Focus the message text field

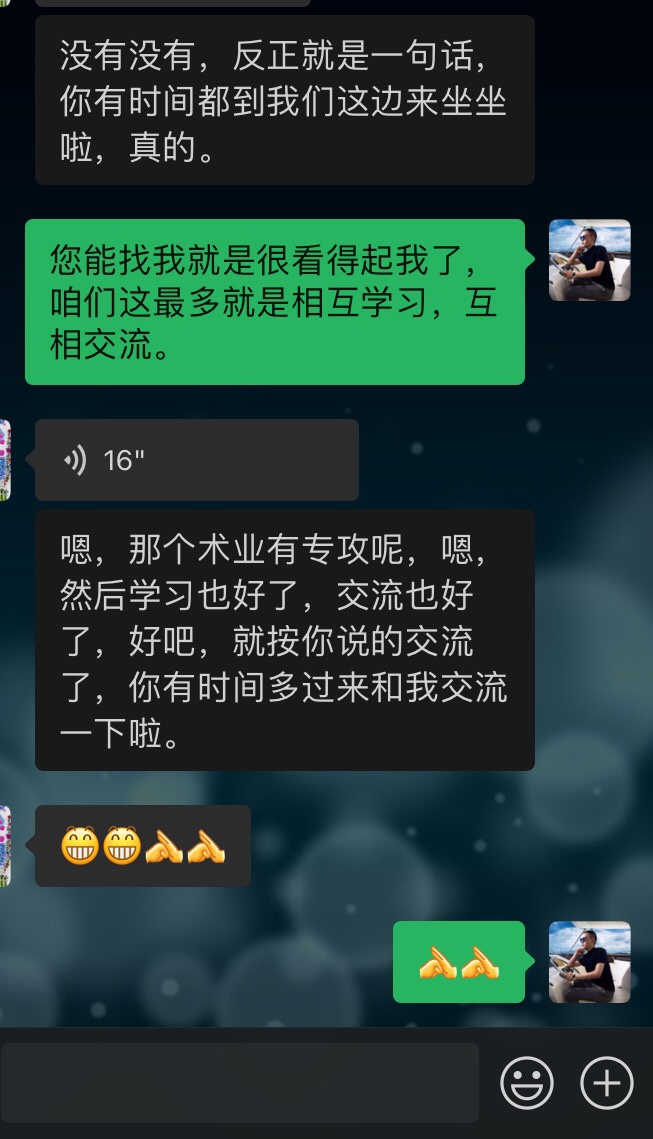coord(240,1082)
